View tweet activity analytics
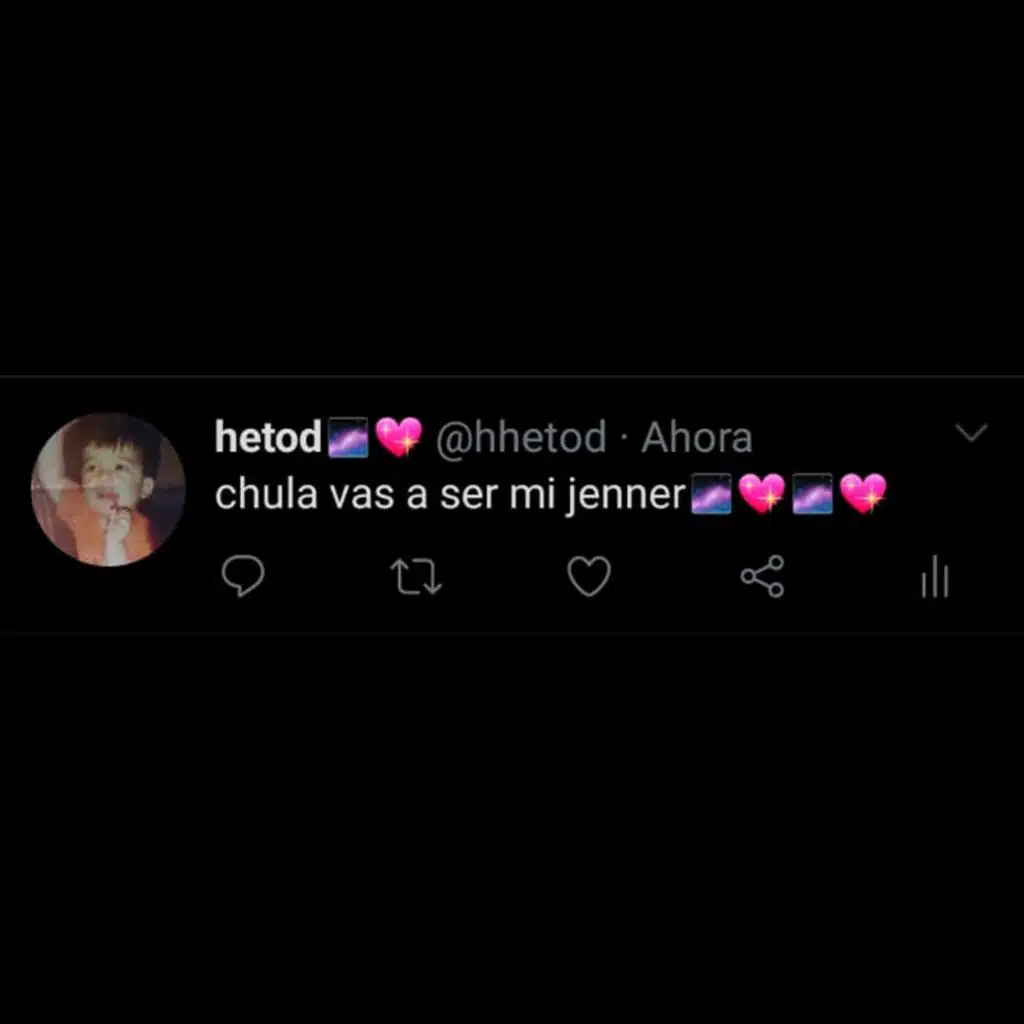 coord(935,577)
